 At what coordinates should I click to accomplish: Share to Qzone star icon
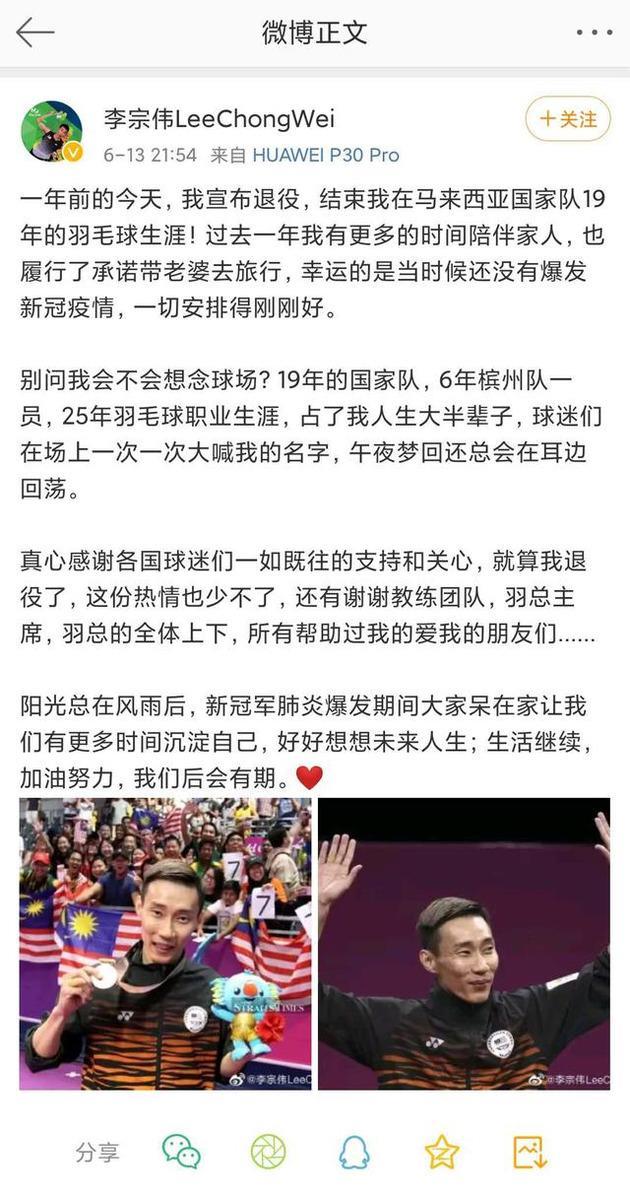tap(441, 1151)
